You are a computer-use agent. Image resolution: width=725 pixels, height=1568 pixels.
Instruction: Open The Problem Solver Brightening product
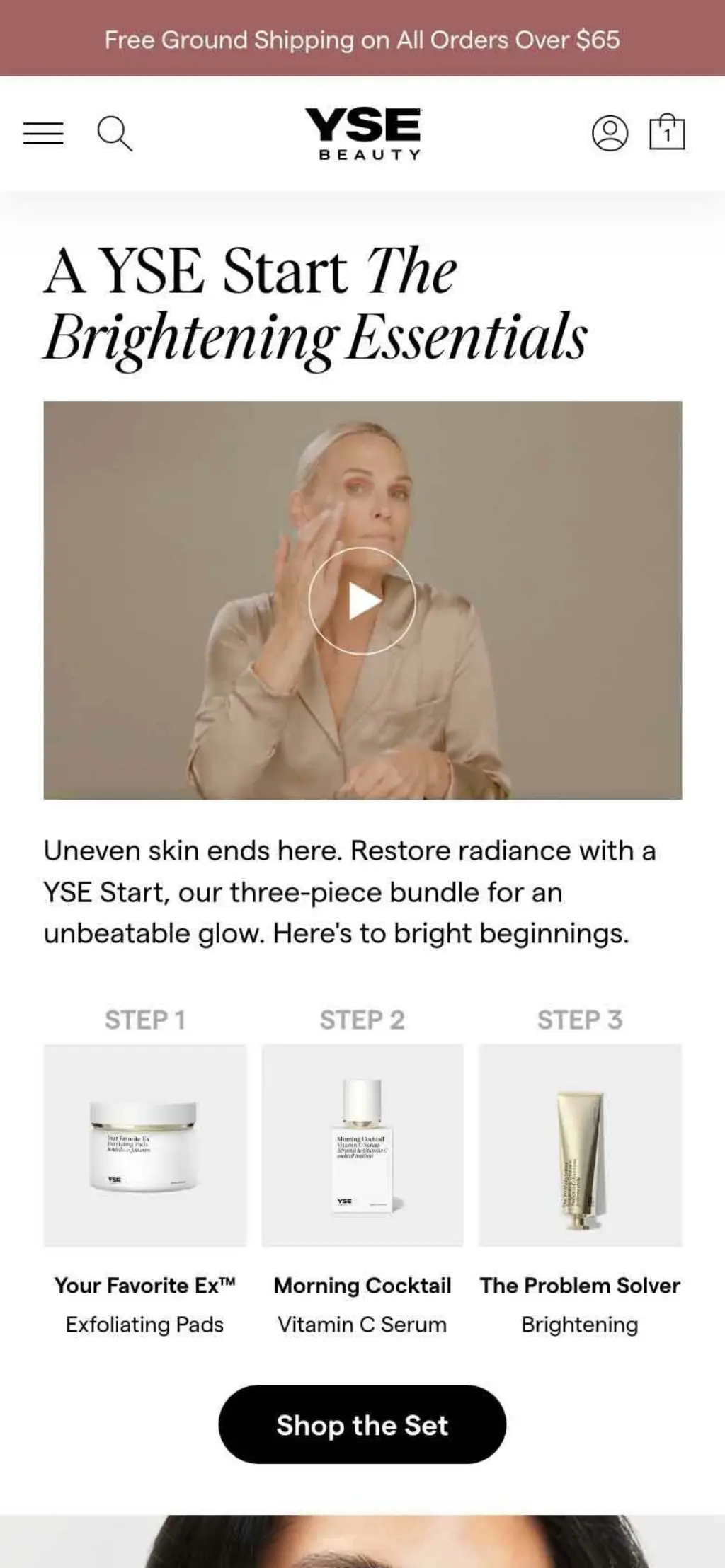[580, 1146]
